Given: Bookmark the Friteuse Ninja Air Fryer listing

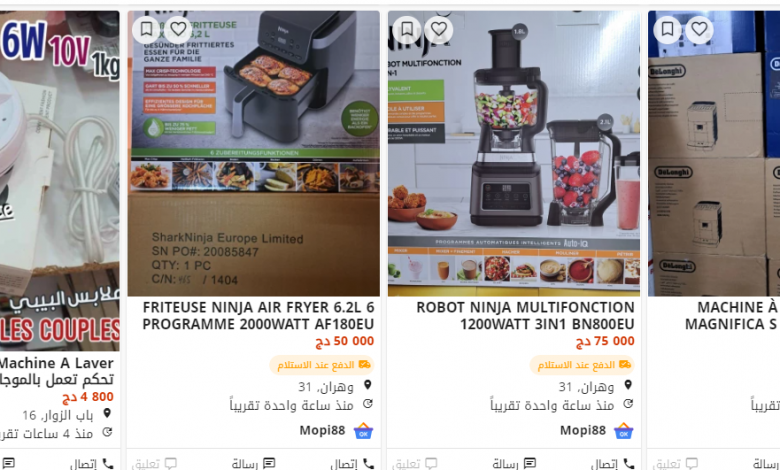Looking at the screenshot, I should [146, 29].
